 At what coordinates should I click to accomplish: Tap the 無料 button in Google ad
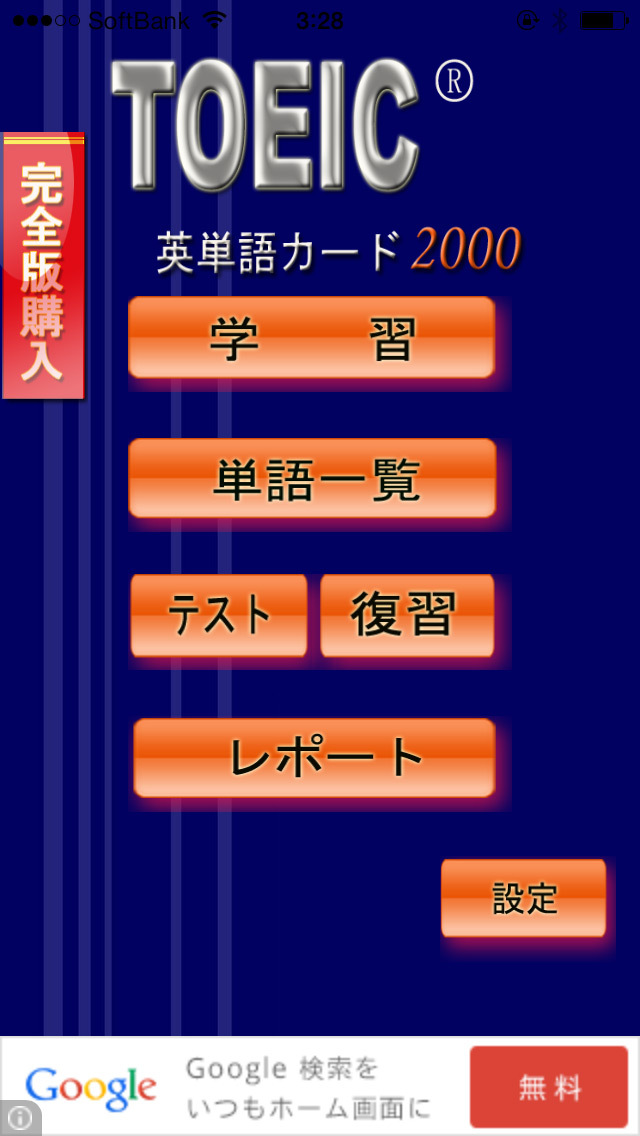click(x=548, y=1086)
